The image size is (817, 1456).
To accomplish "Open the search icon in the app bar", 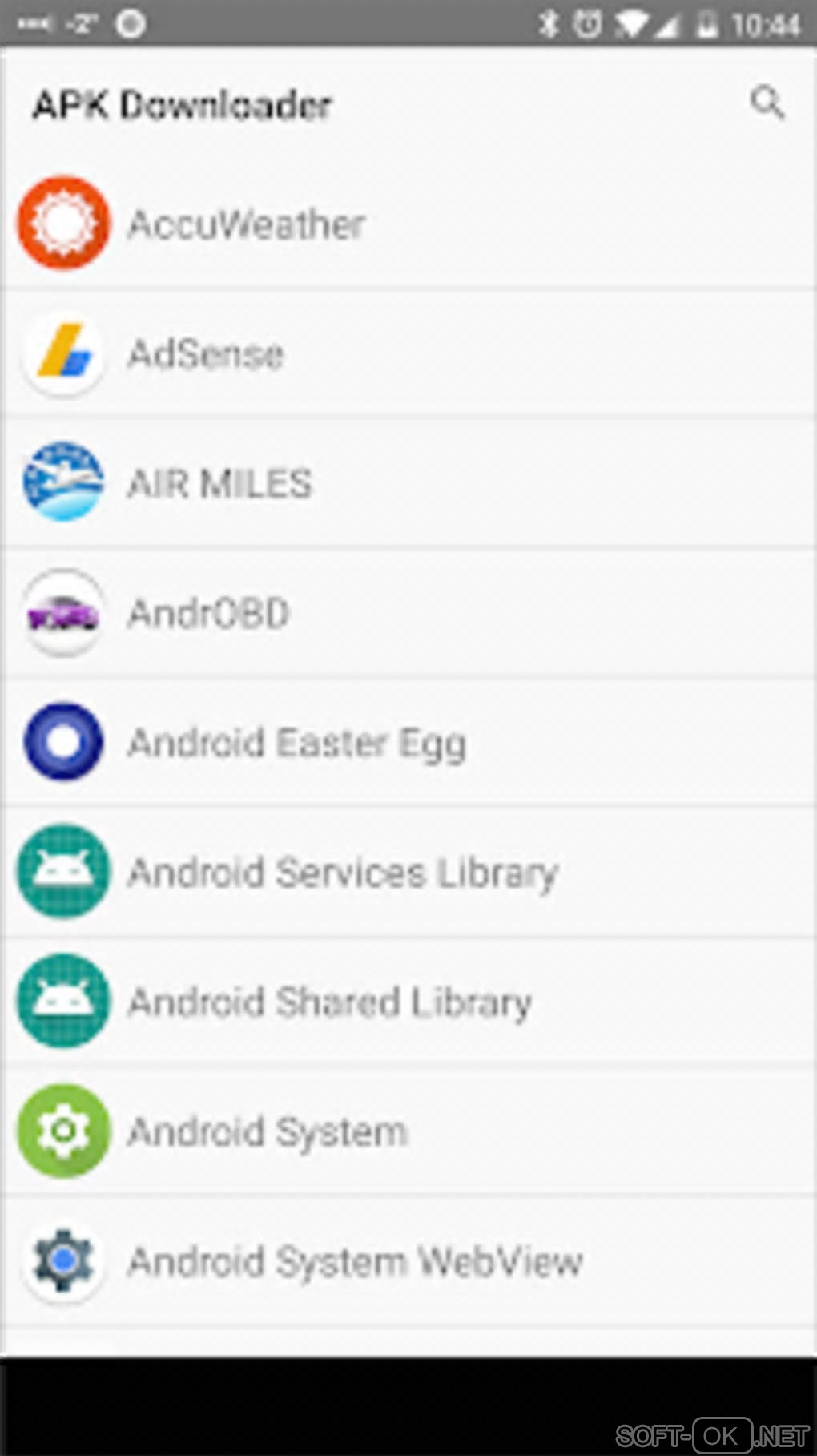I will [767, 103].
